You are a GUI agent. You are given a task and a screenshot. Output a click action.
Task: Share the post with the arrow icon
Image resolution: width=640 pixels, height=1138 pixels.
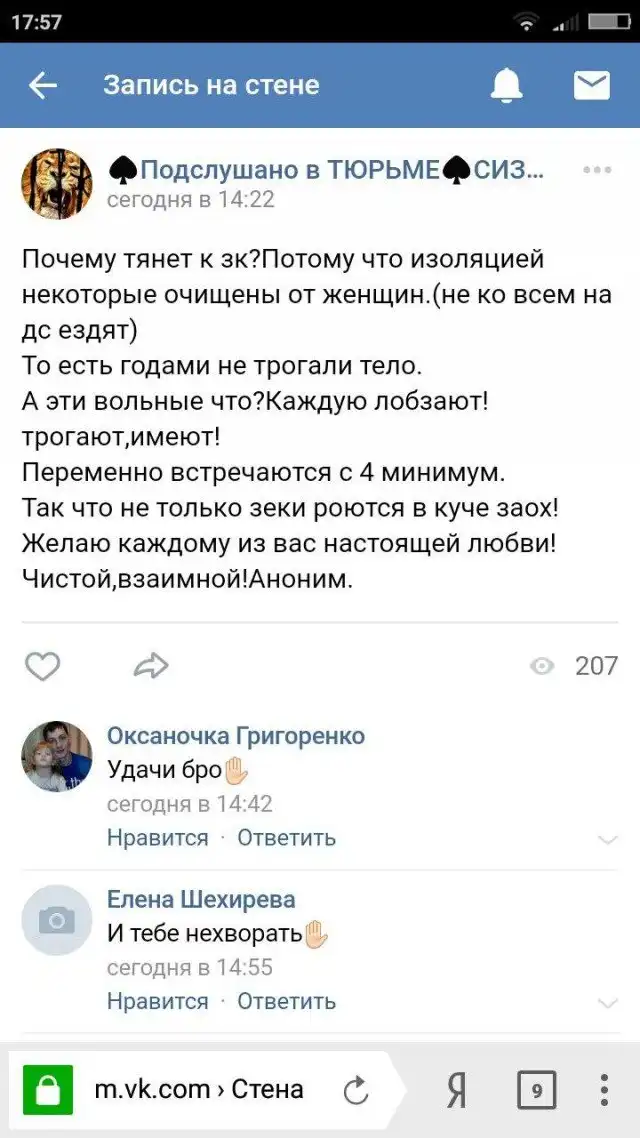(x=151, y=666)
